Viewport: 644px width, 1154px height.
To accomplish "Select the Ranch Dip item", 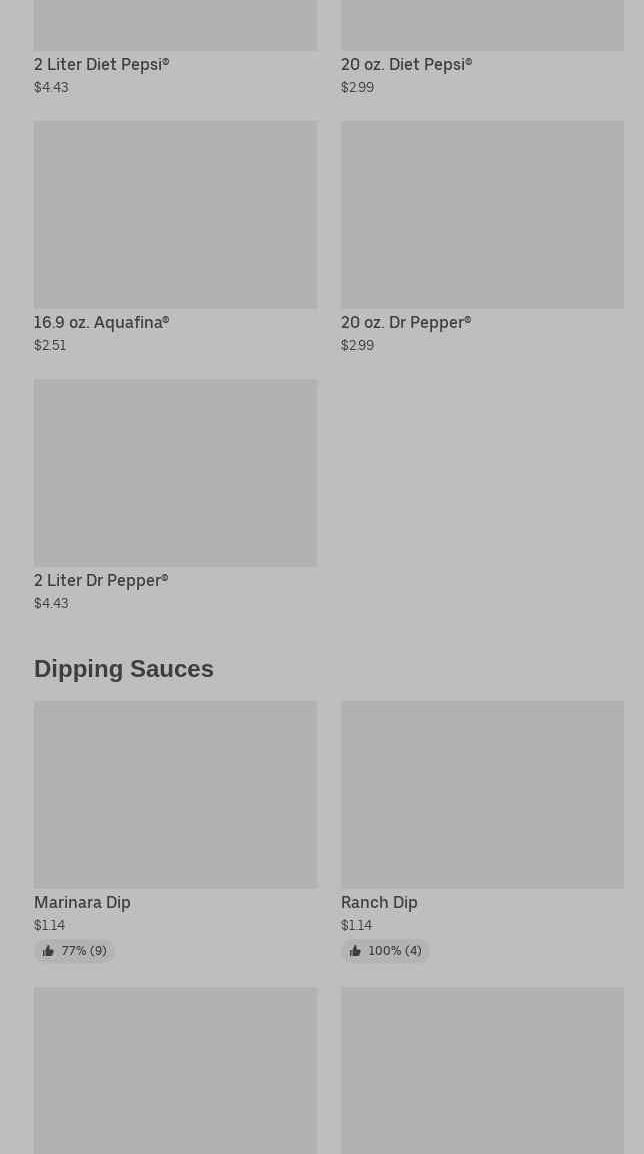I will coord(482,832).
